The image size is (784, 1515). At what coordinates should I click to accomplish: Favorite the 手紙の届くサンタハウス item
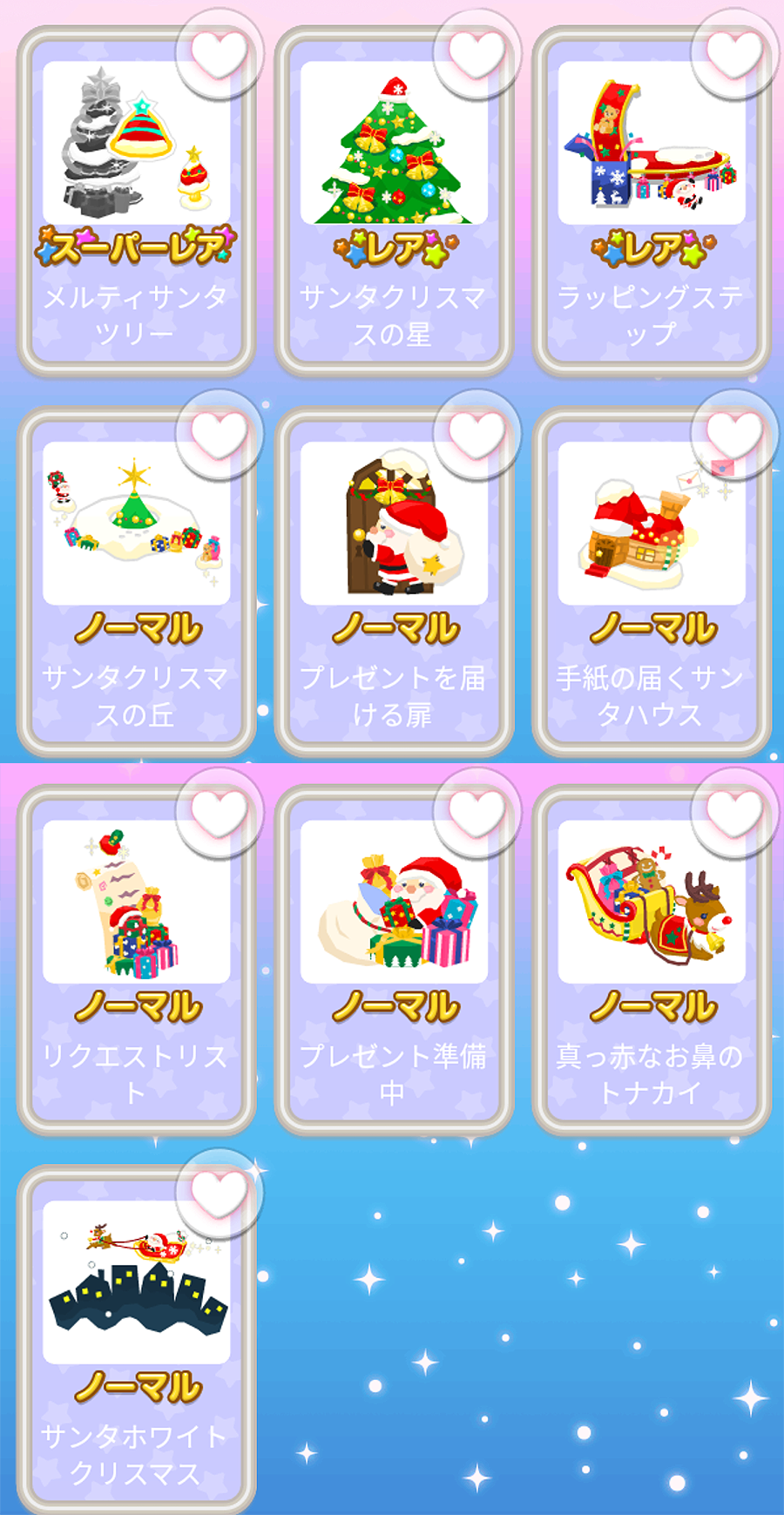coord(734,434)
